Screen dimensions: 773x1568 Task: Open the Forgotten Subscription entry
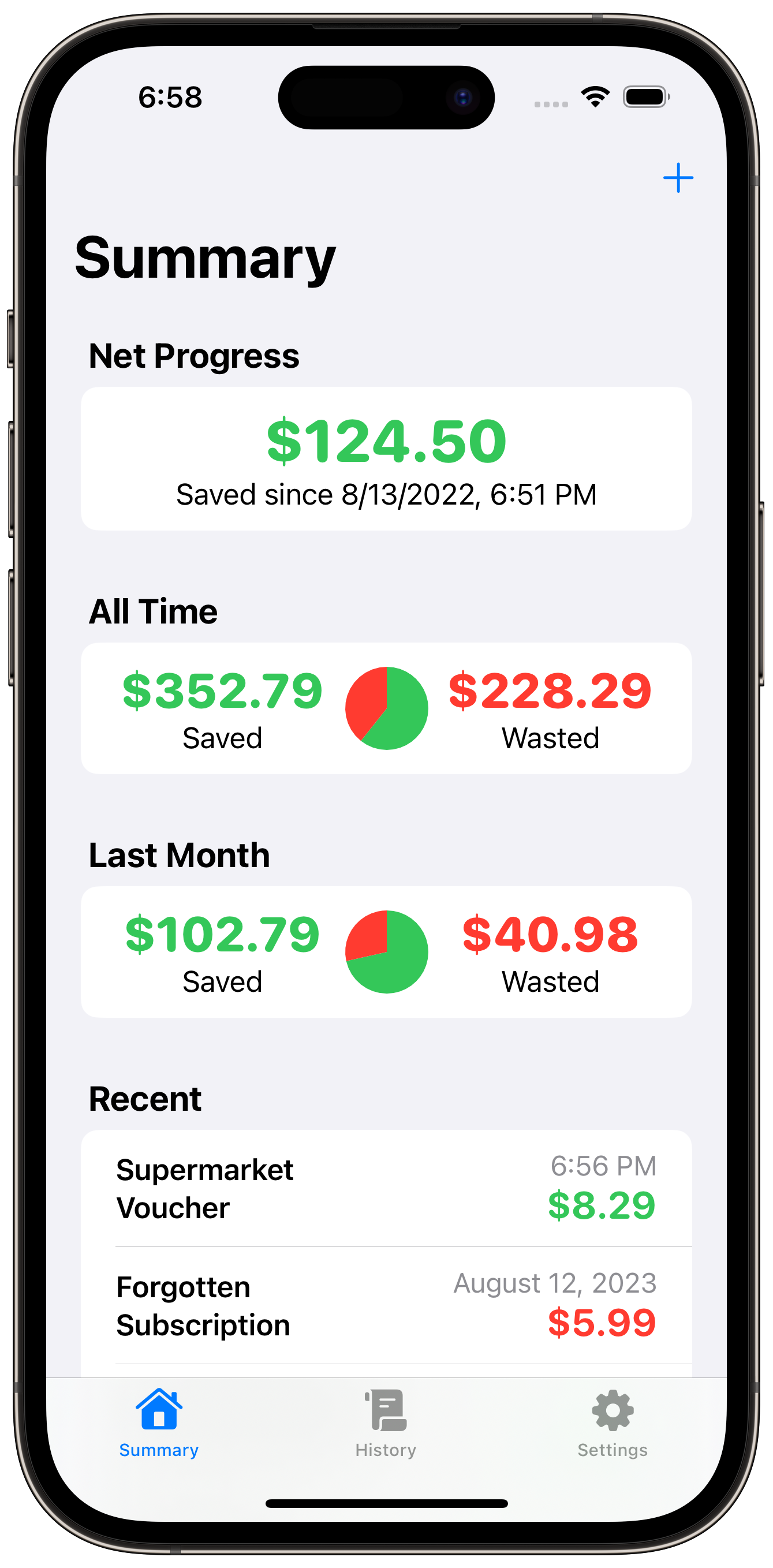[x=386, y=1305]
